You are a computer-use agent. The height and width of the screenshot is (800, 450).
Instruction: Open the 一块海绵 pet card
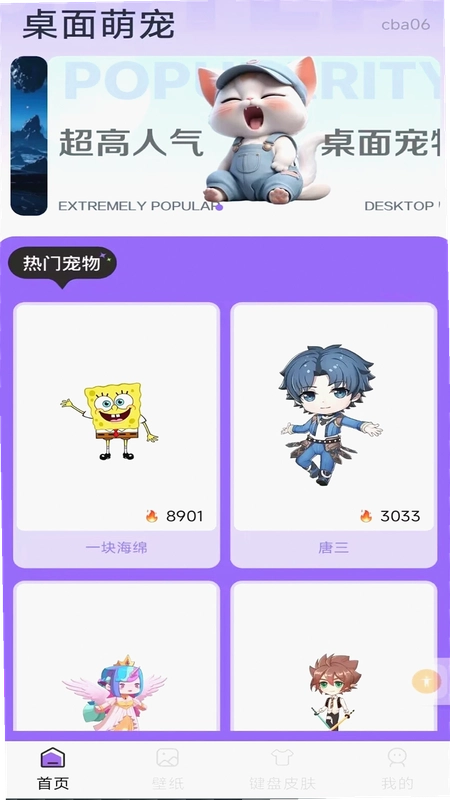point(116,435)
